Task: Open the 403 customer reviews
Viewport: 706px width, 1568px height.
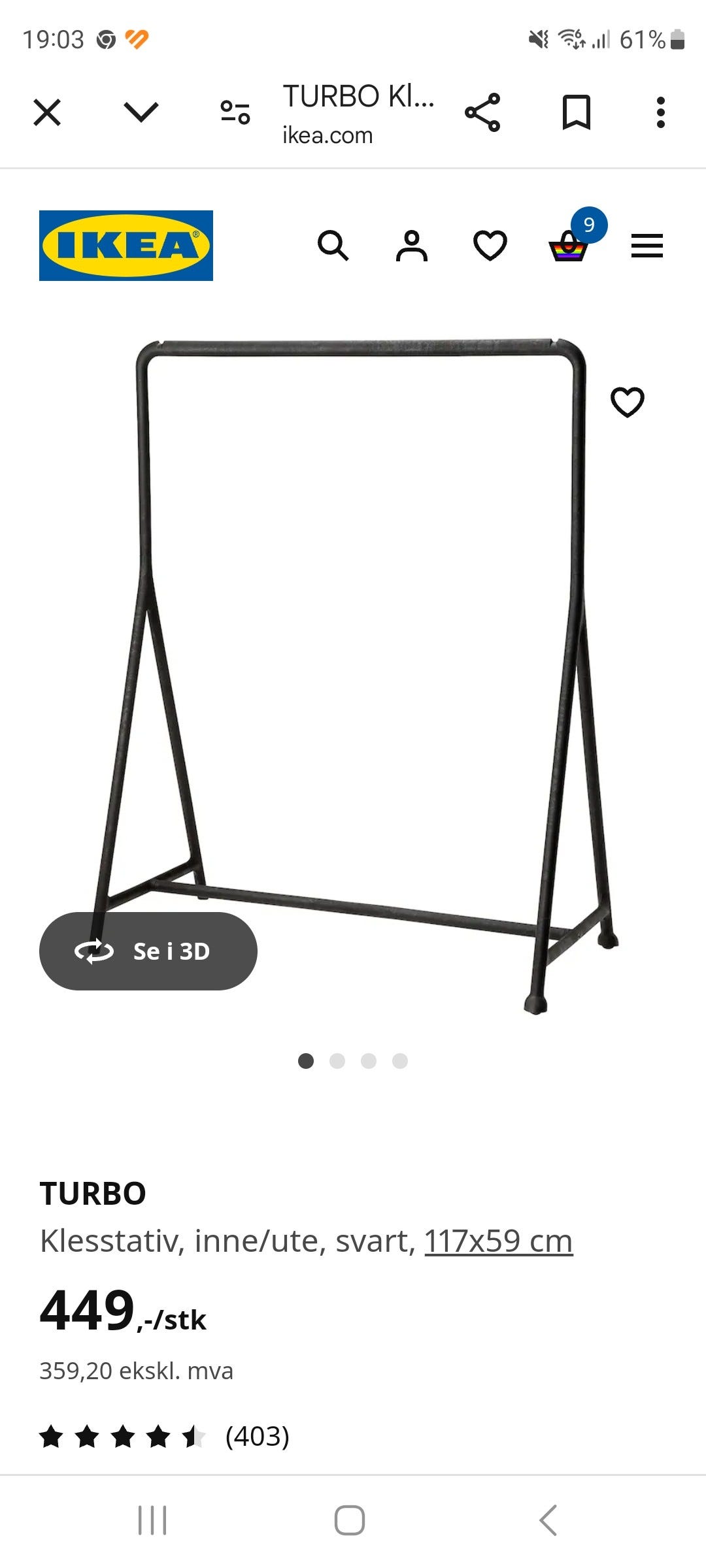Action: (257, 1436)
